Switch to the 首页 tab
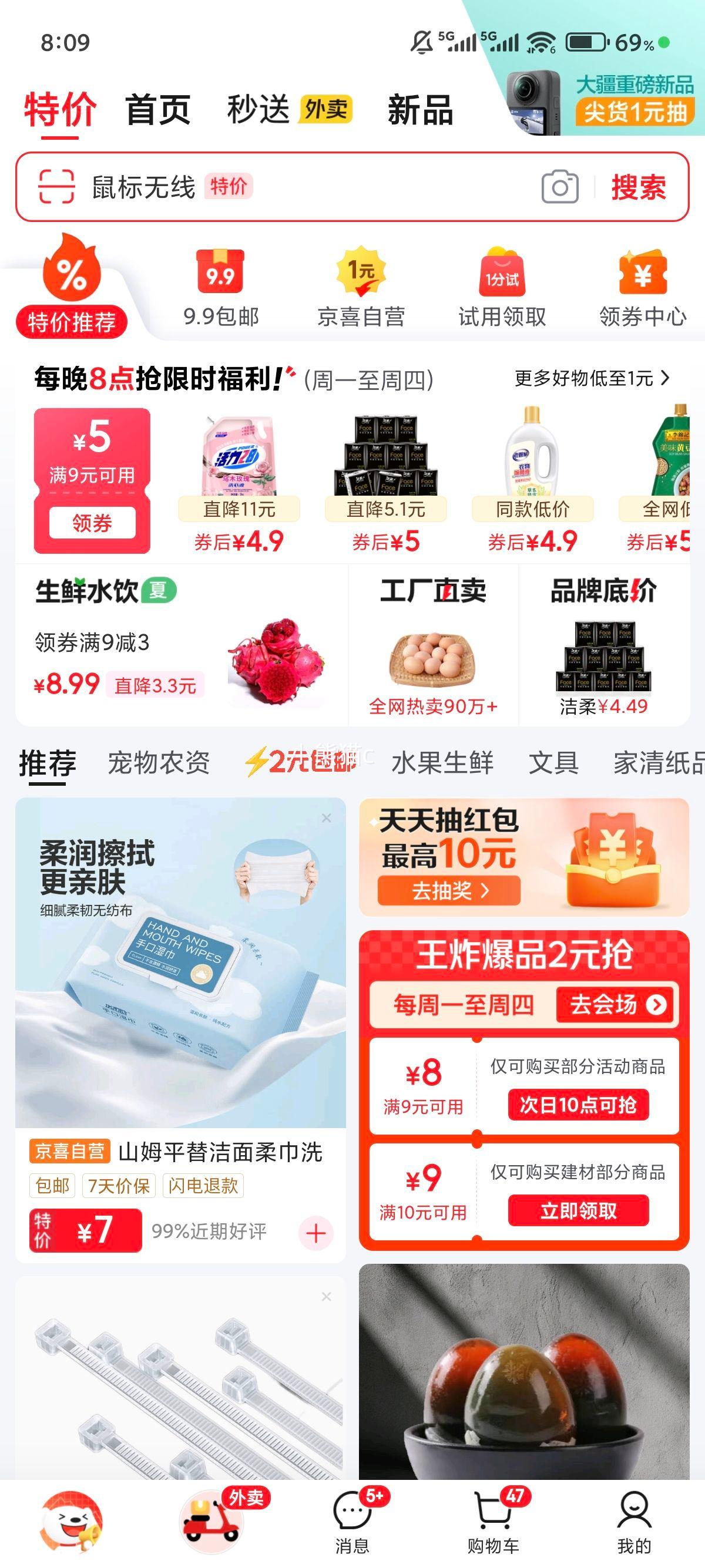The image size is (705, 1568). (x=157, y=110)
